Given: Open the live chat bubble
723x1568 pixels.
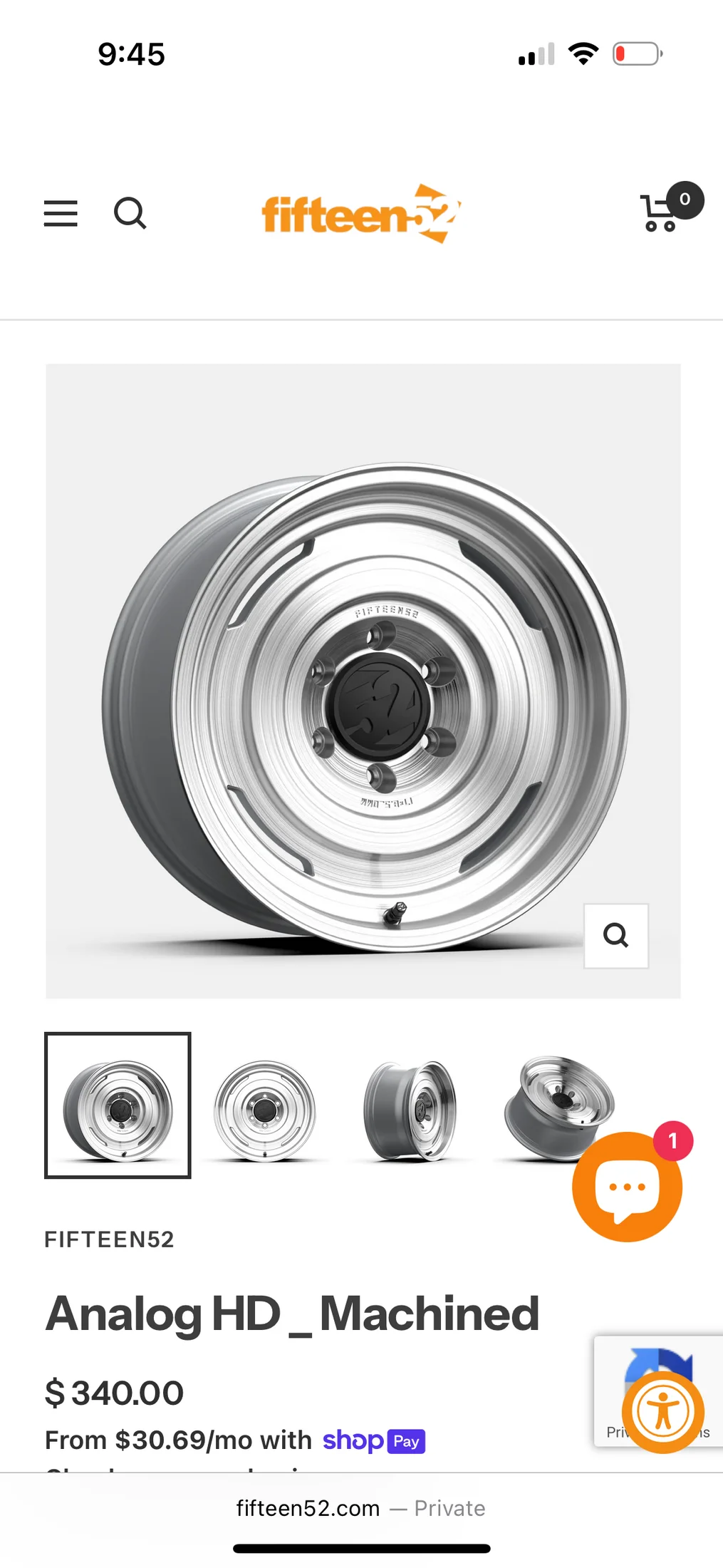Looking at the screenshot, I should [x=627, y=1187].
